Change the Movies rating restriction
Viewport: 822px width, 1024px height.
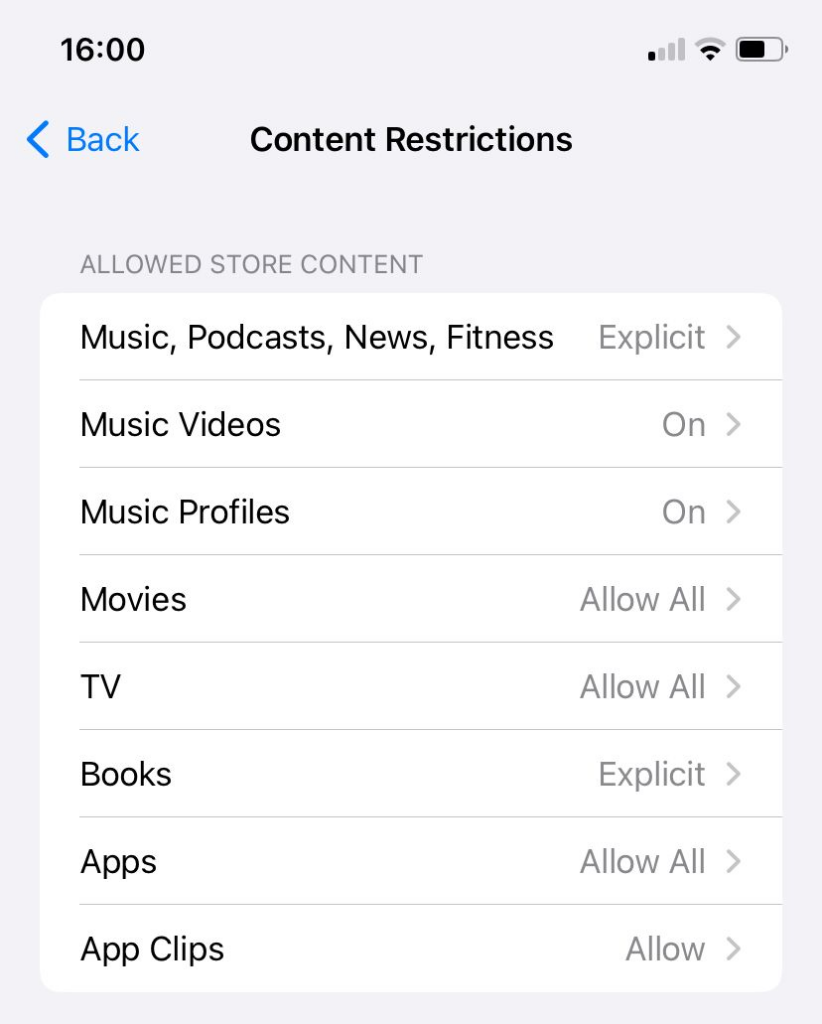pyautogui.click(x=410, y=600)
